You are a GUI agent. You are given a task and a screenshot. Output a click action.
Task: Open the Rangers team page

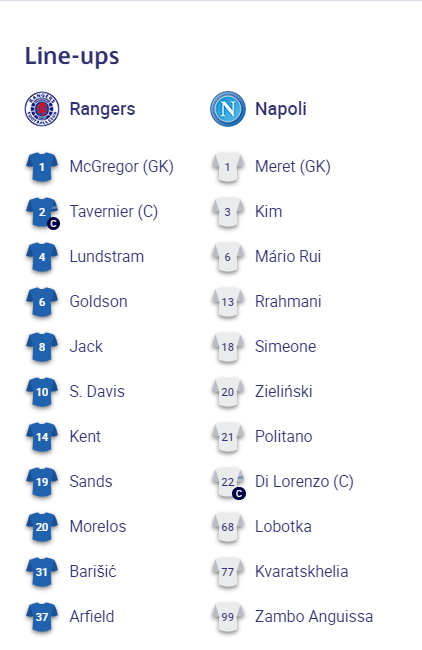coord(102,109)
